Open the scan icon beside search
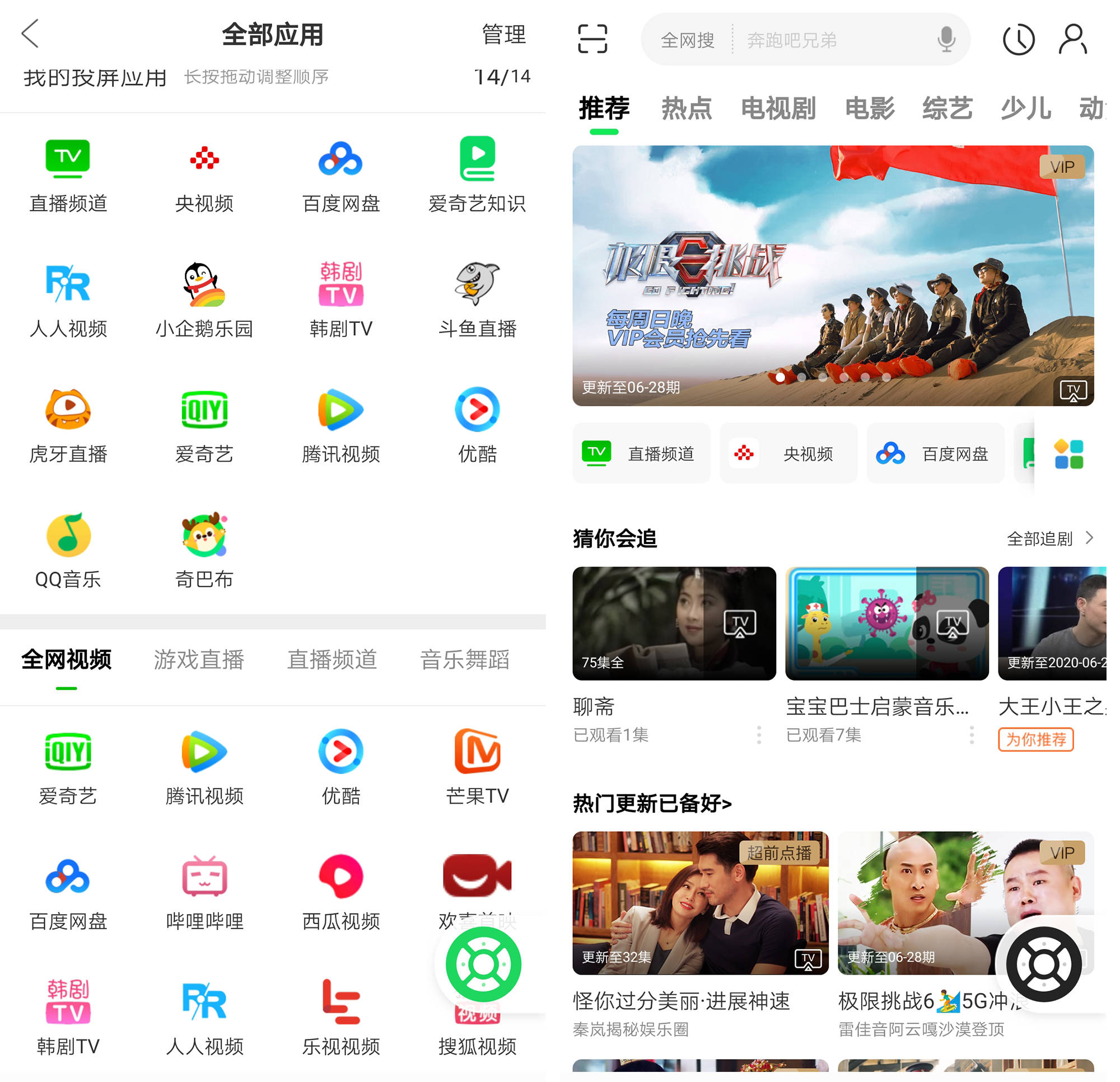 [592, 39]
